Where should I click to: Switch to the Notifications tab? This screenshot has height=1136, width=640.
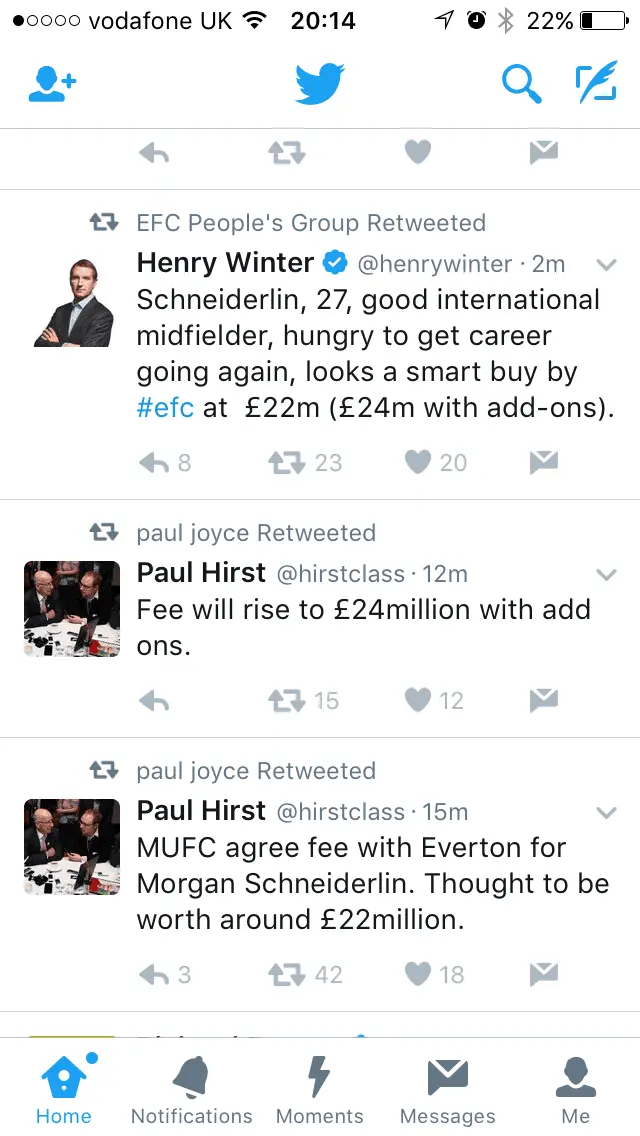192,1090
